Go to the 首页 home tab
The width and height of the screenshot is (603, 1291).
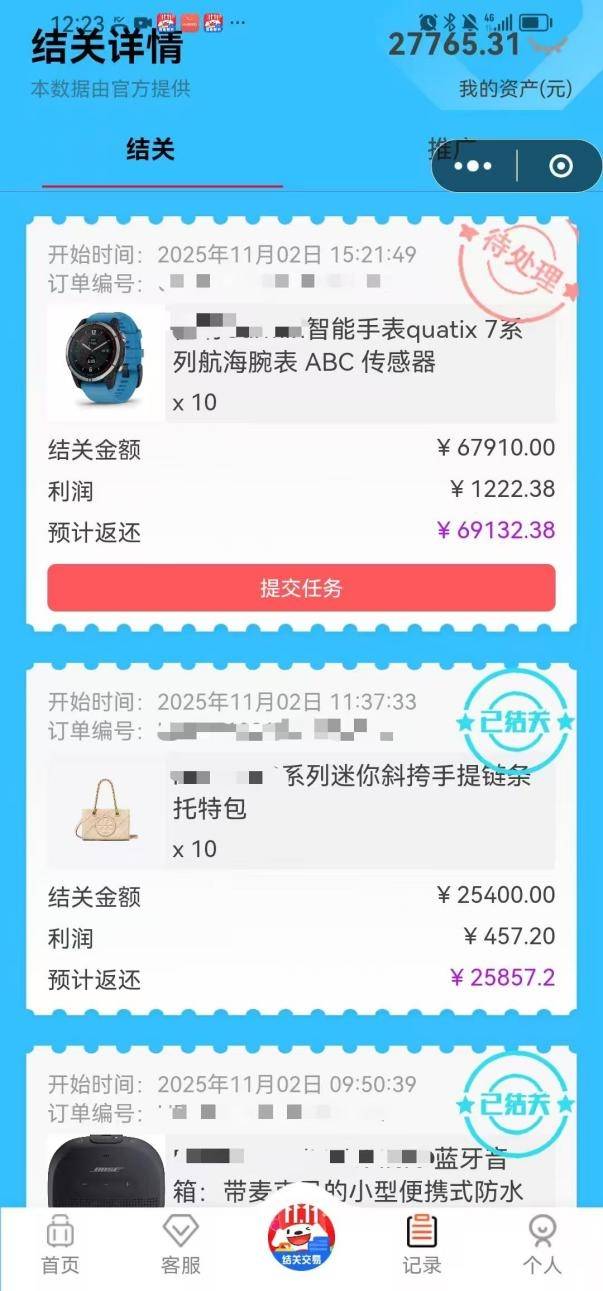pos(60,1245)
